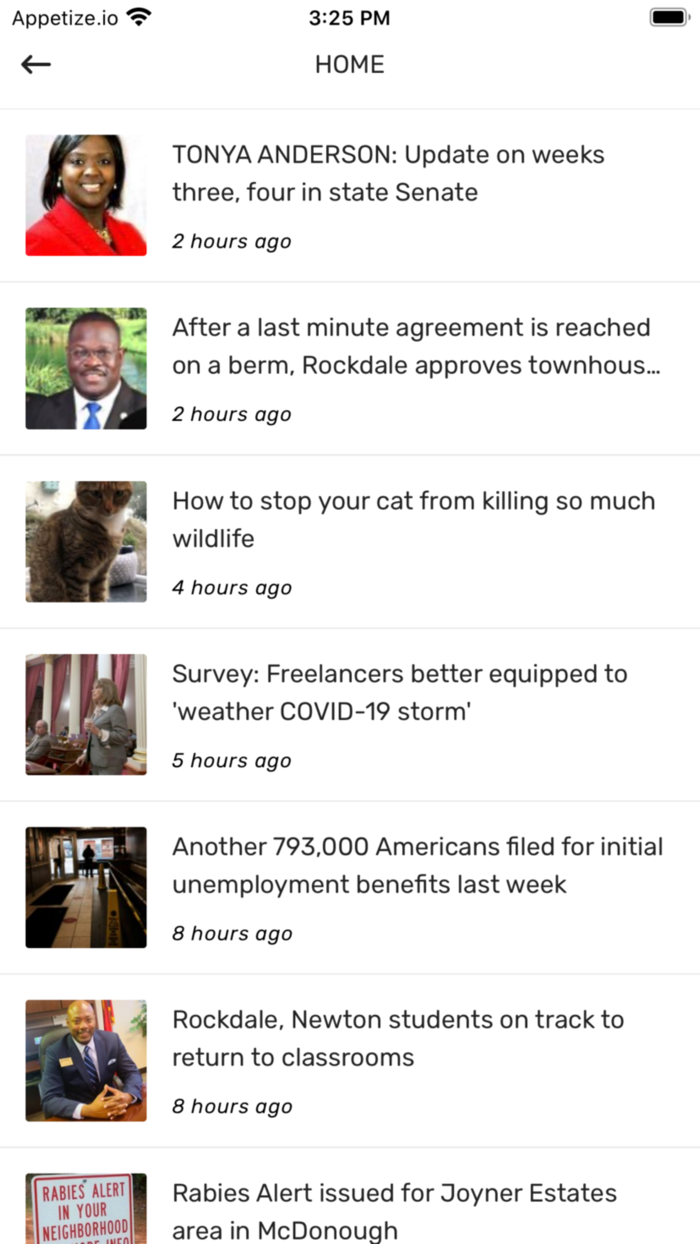Open the Rabies Alert for Joyner Estates

(394, 1210)
